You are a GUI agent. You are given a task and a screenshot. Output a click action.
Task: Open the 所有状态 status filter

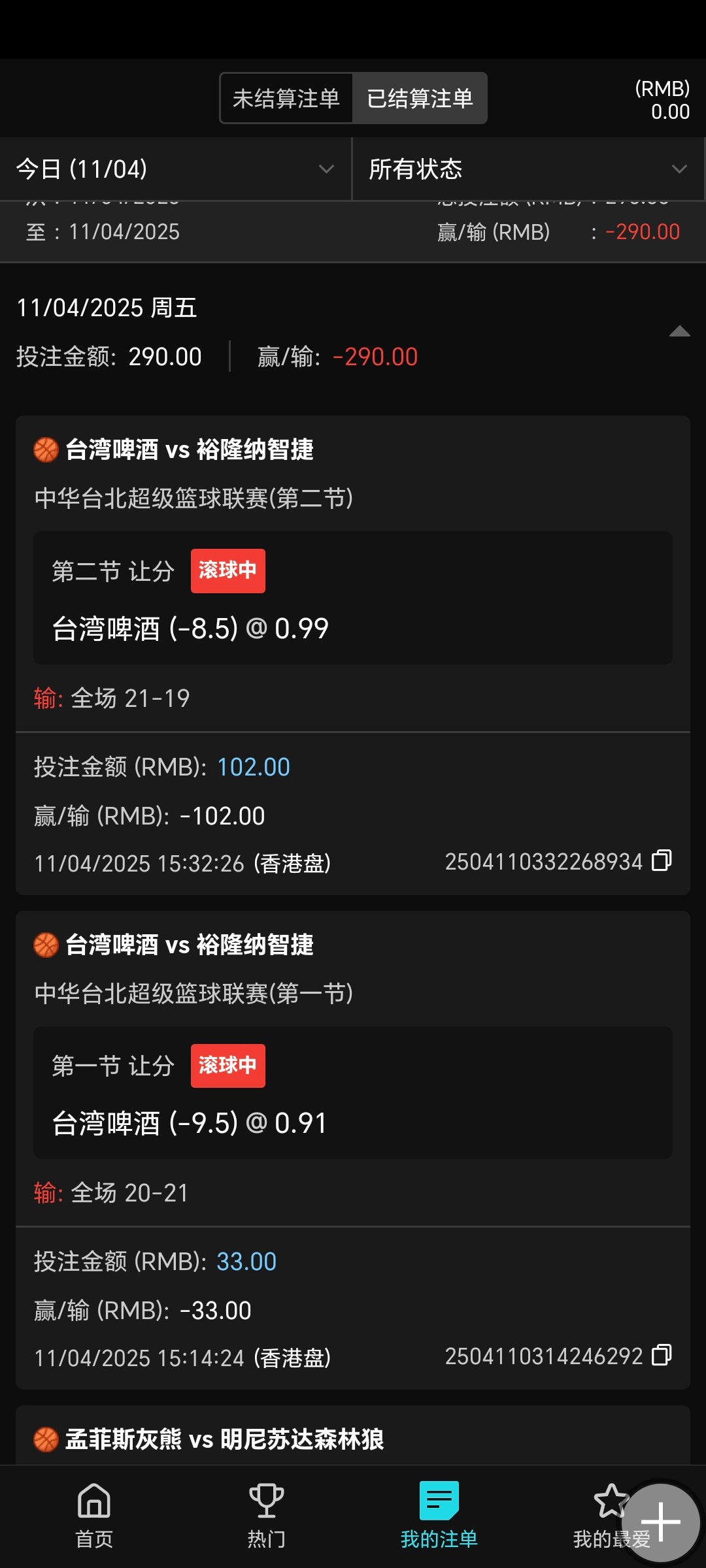pos(528,169)
